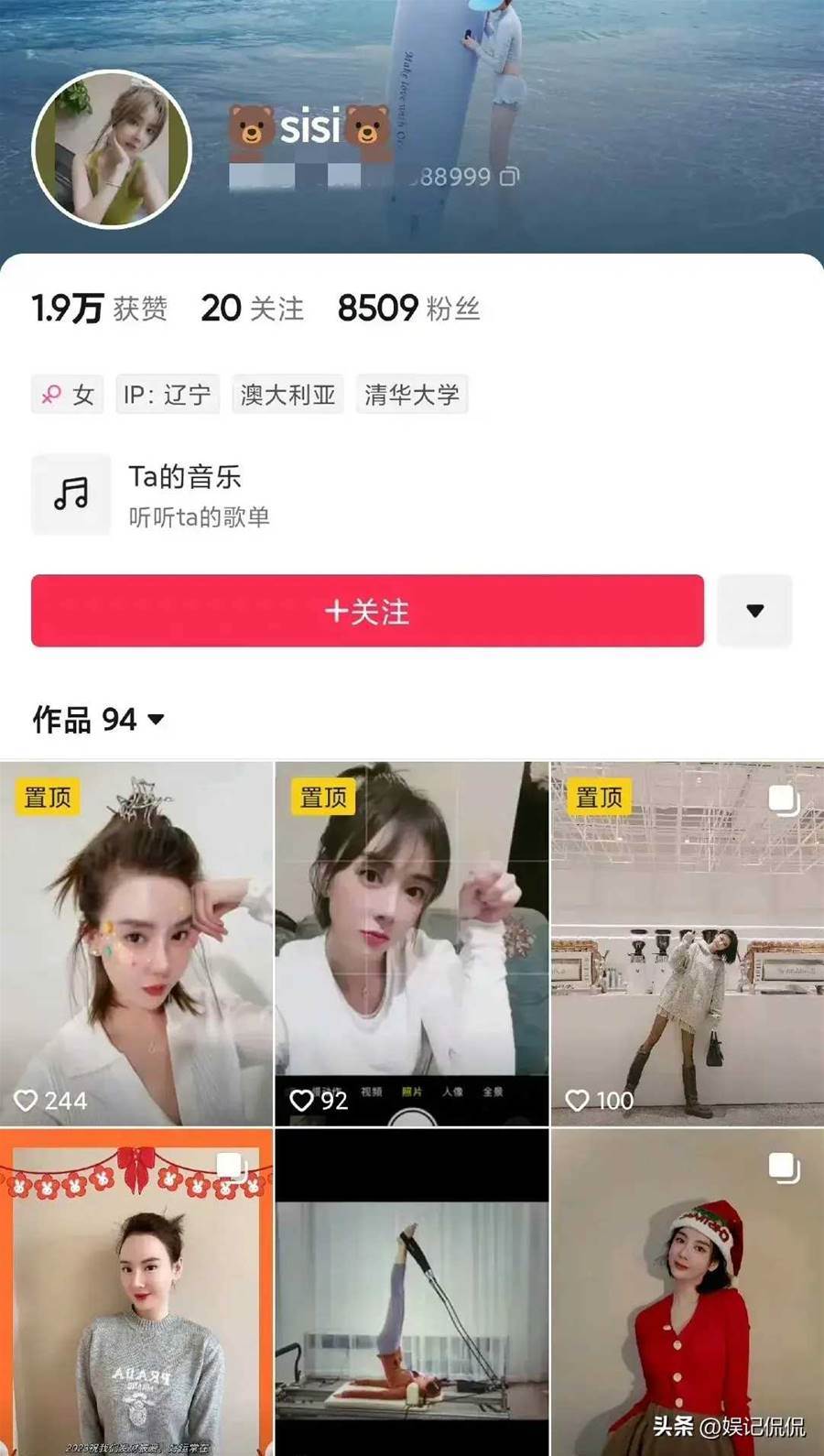Image resolution: width=824 pixels, height=1456 pixels.
Task: Copy the account ID ending in 88999
Action: tap(509, 177)
